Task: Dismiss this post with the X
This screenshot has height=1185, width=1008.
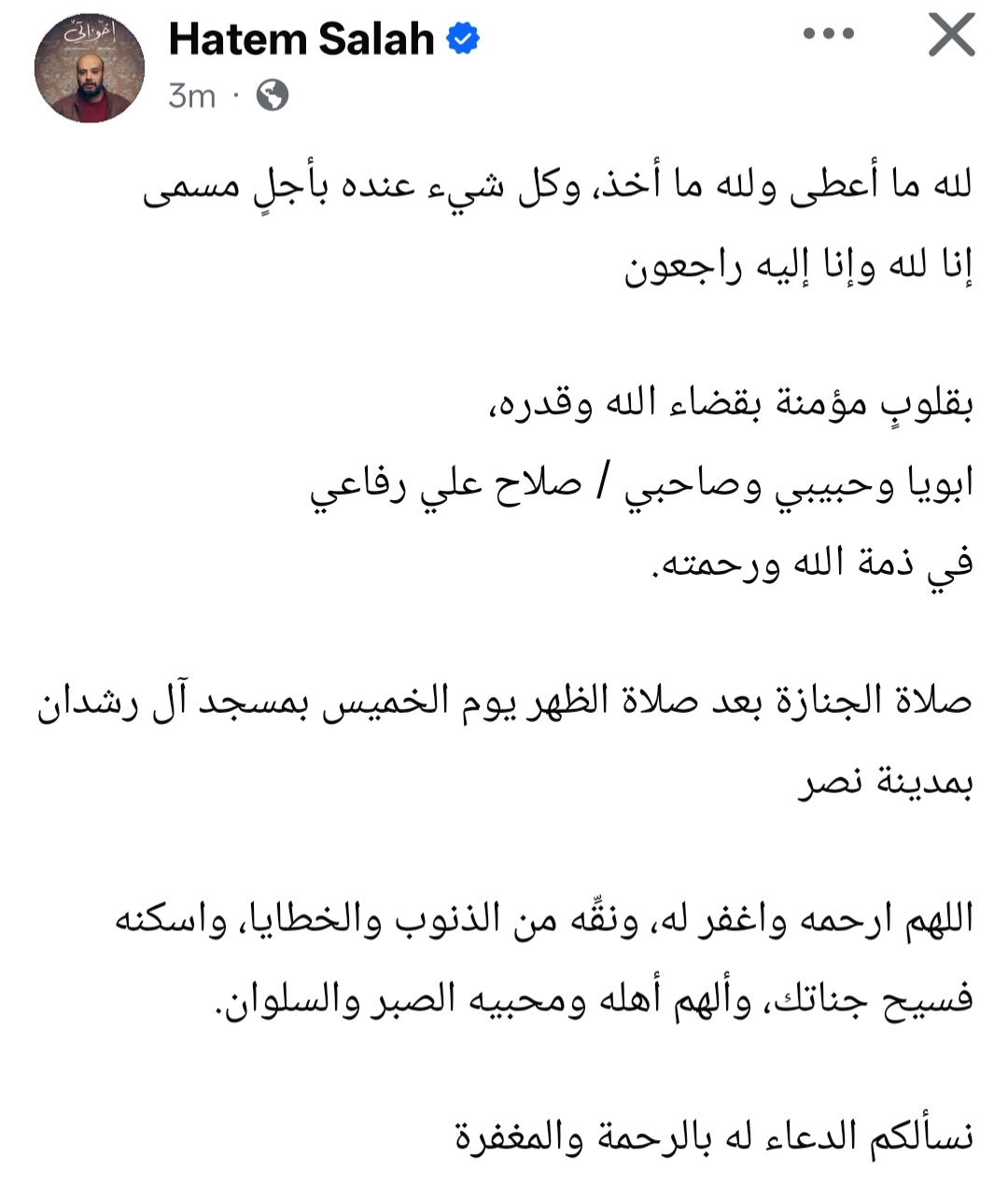Action: point(951,36)
